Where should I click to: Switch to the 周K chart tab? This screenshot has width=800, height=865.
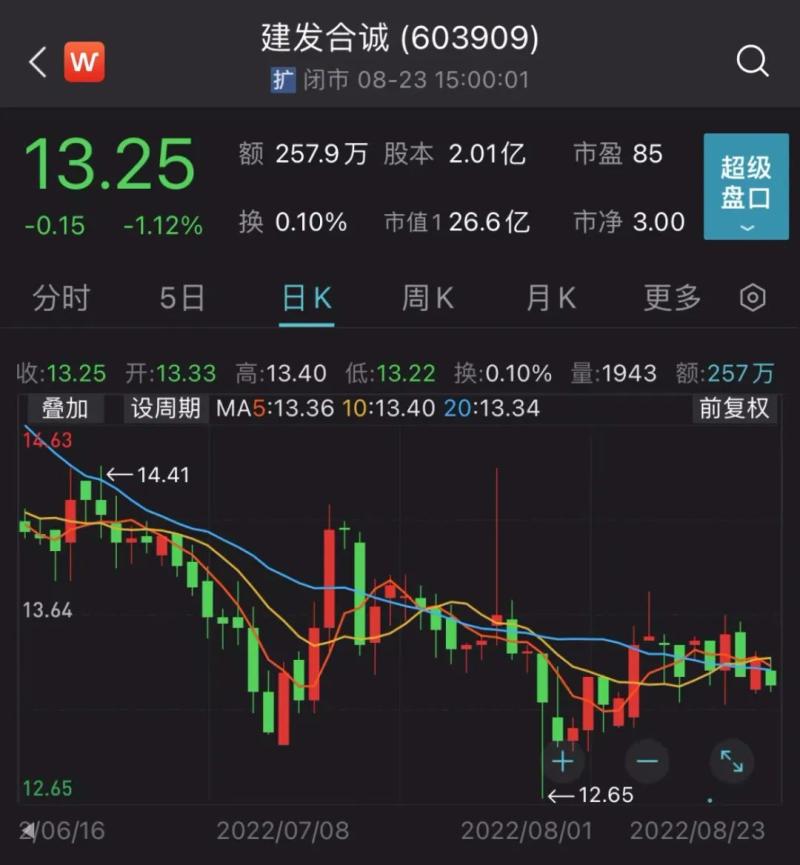point(428,298)
